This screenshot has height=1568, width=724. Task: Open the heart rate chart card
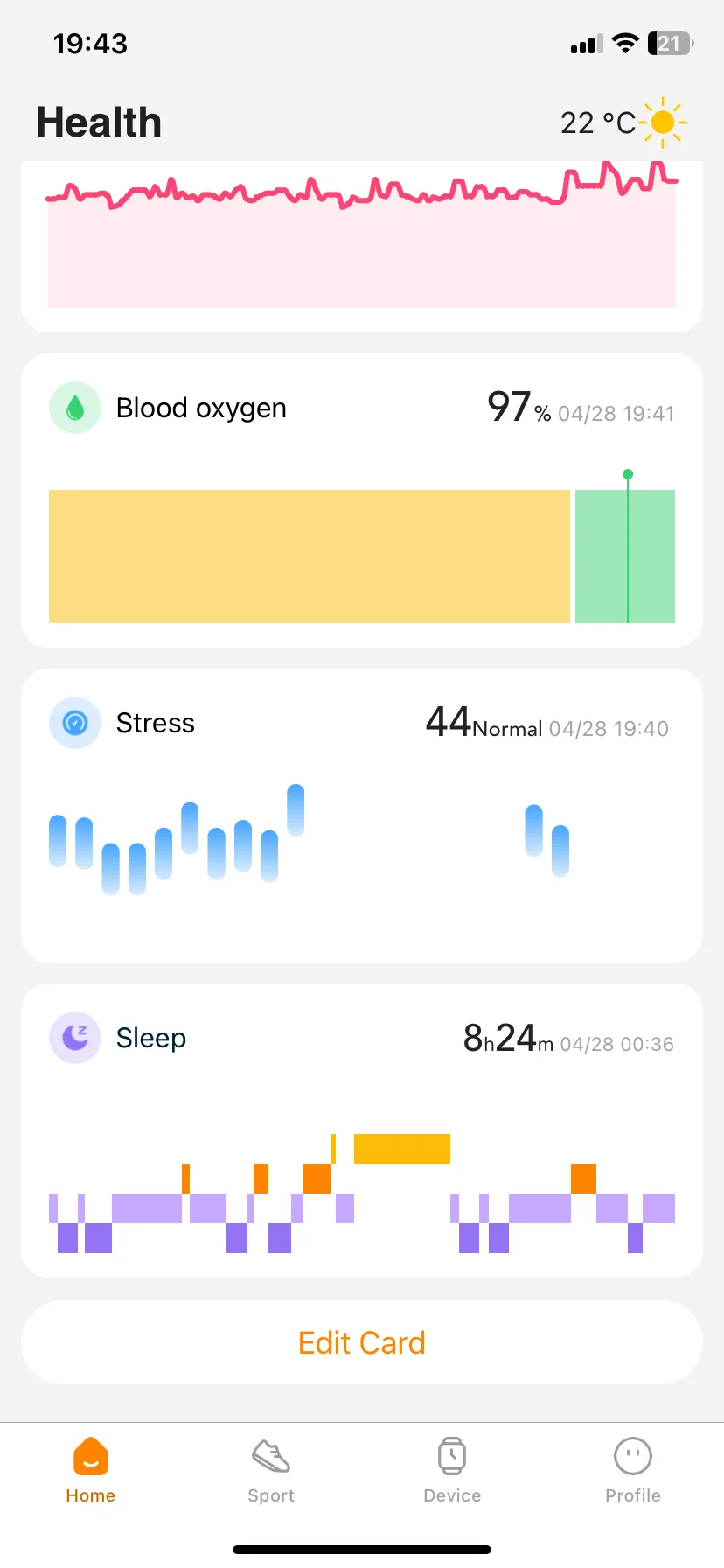(x=361, y=245)
